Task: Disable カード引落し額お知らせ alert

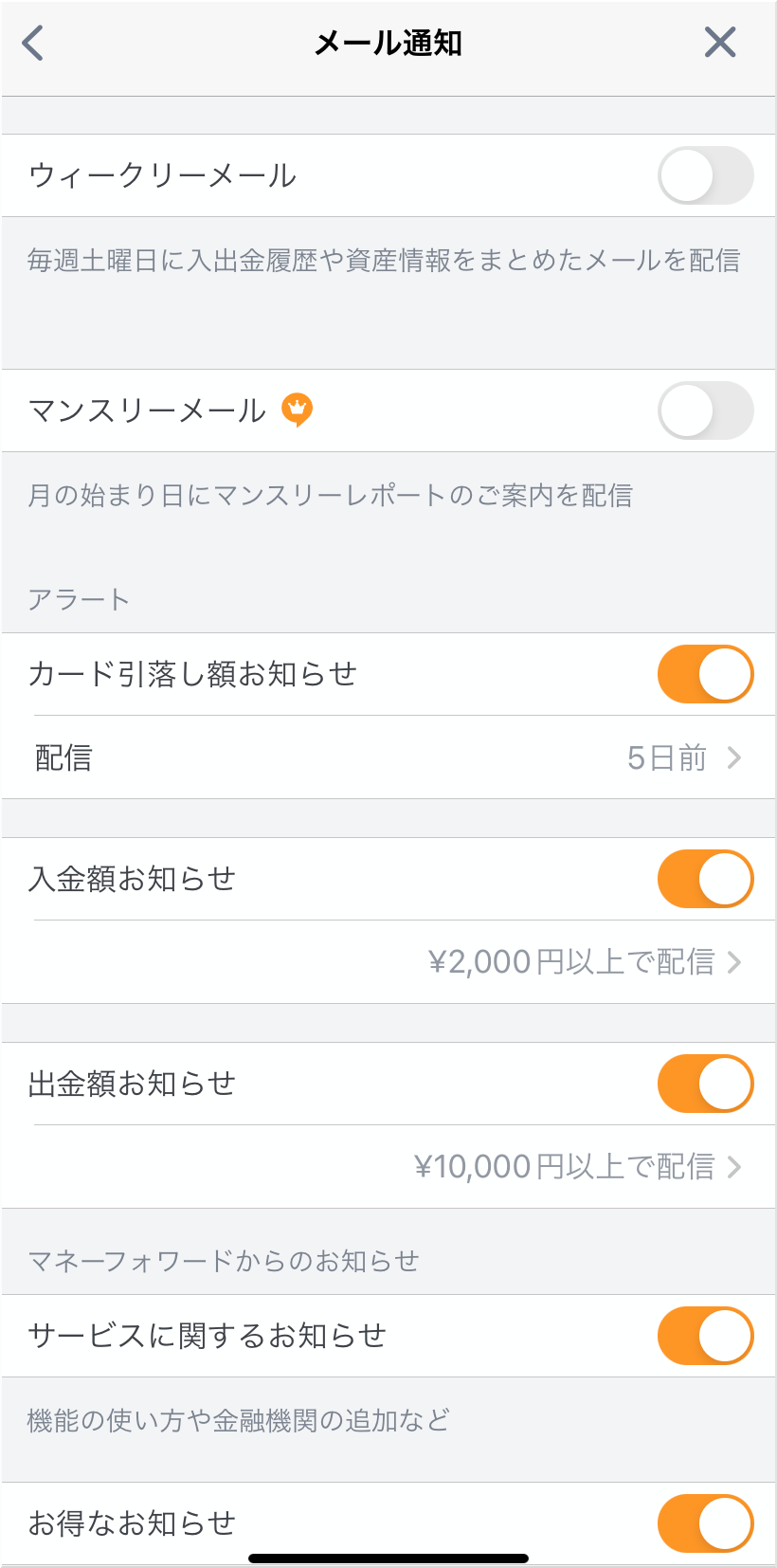Action: 705,674
